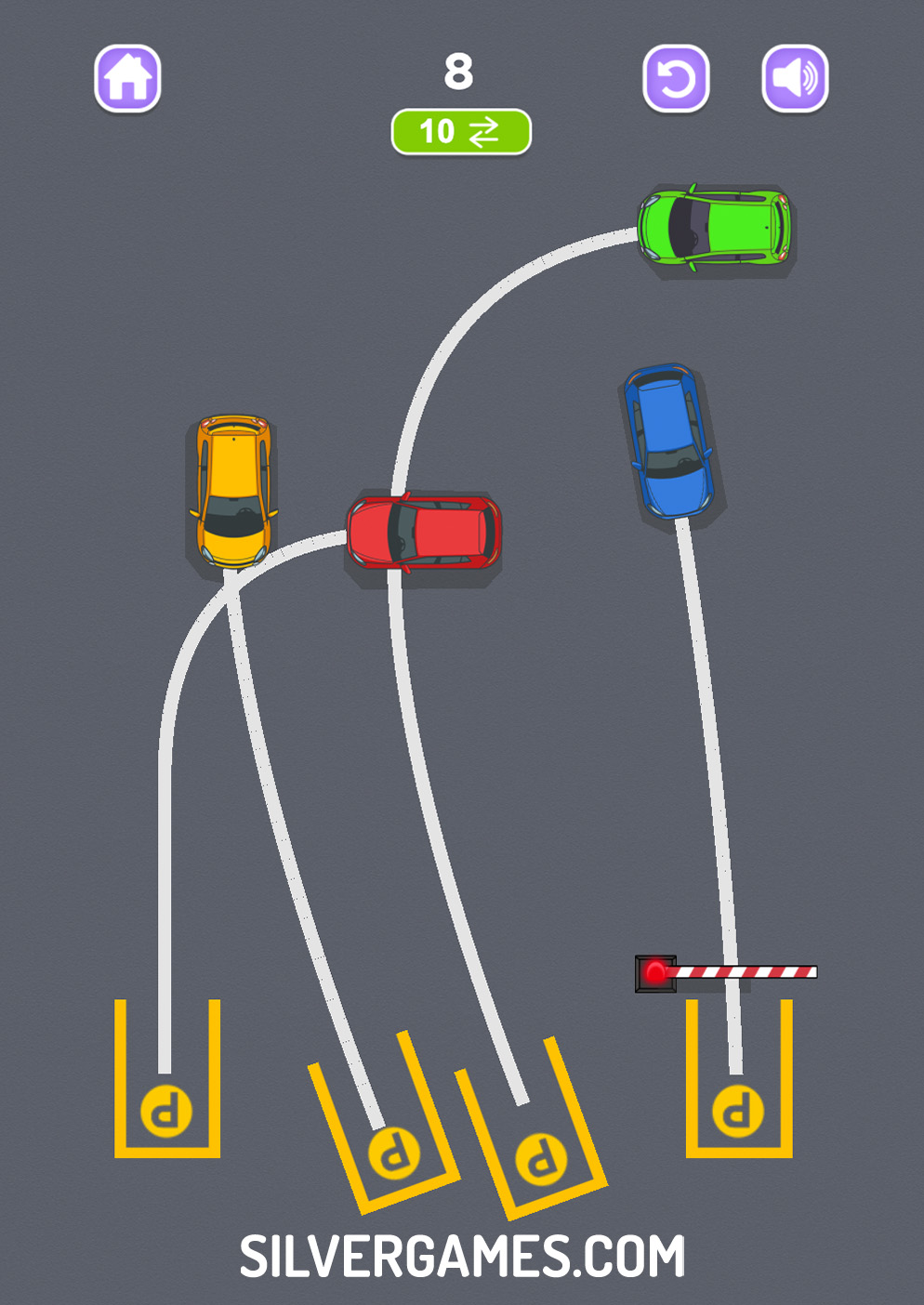Start the blue car
This screenshot has height=1305, width=924.
[668, 441]
